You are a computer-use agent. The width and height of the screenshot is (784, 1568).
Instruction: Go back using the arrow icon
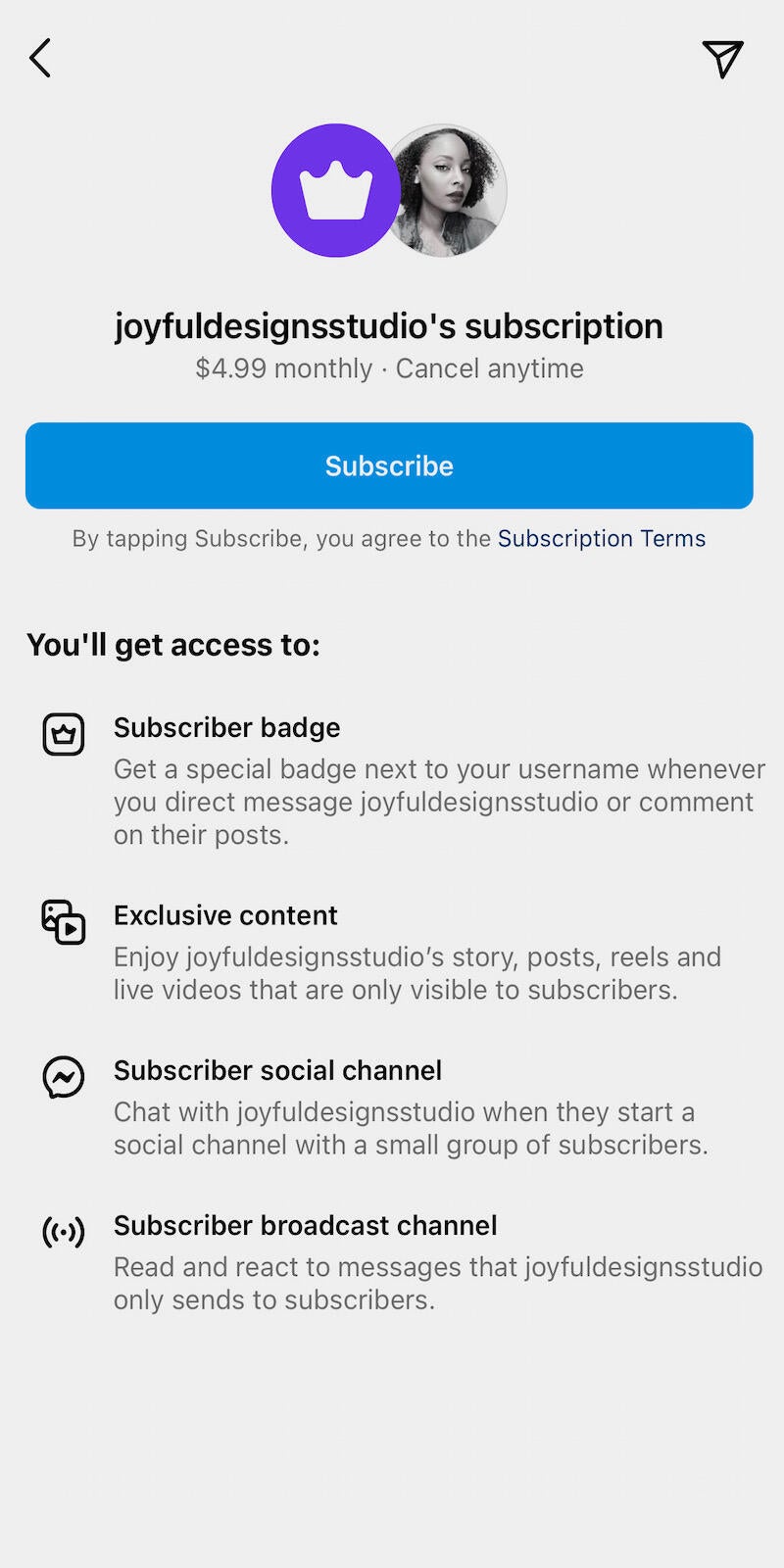39,59
